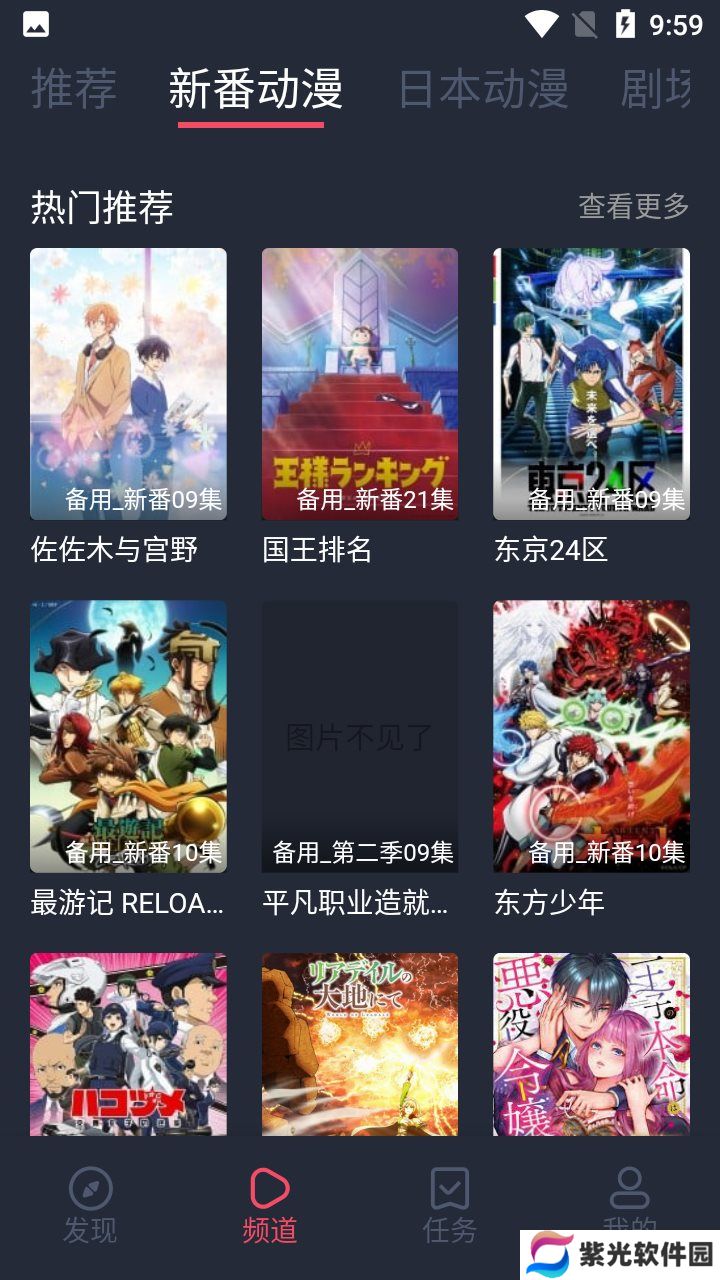Open the anime 佐佐木与宫野
This screenshot has width=720, height=1280.
click(128, 385)
